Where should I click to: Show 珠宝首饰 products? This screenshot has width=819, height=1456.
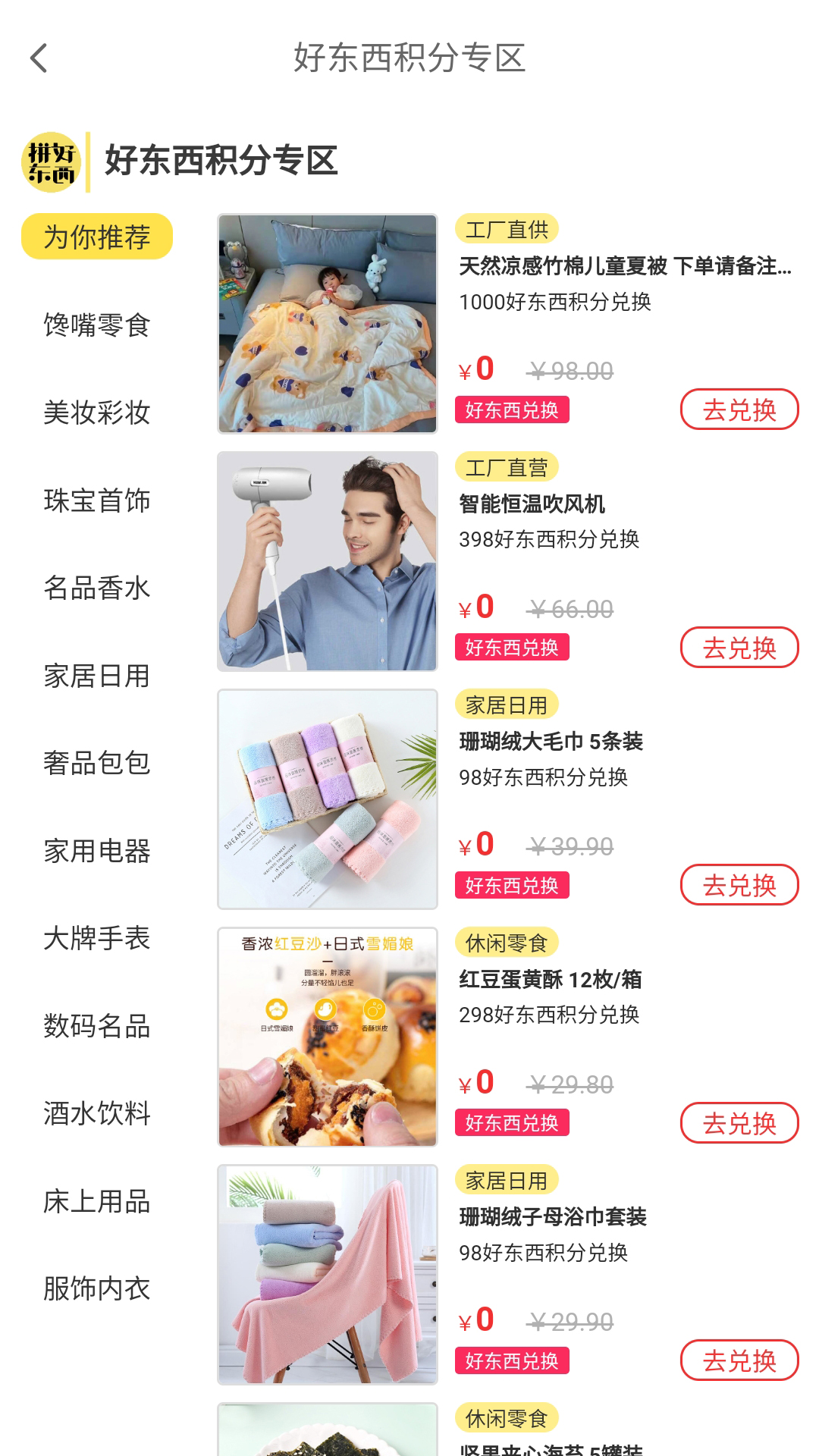(x=97, y=500)
